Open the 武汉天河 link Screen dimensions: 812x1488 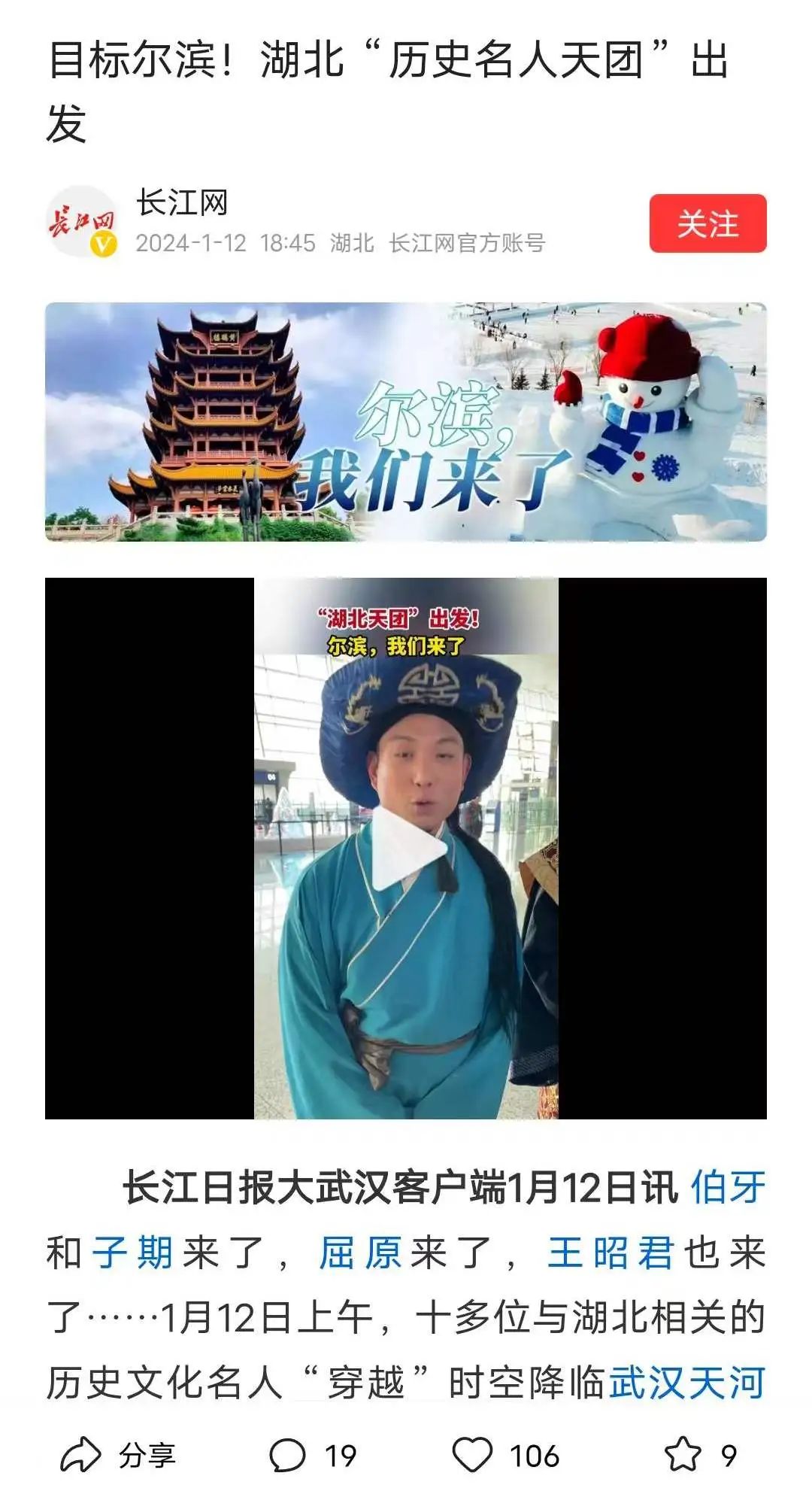[686, 1382]
